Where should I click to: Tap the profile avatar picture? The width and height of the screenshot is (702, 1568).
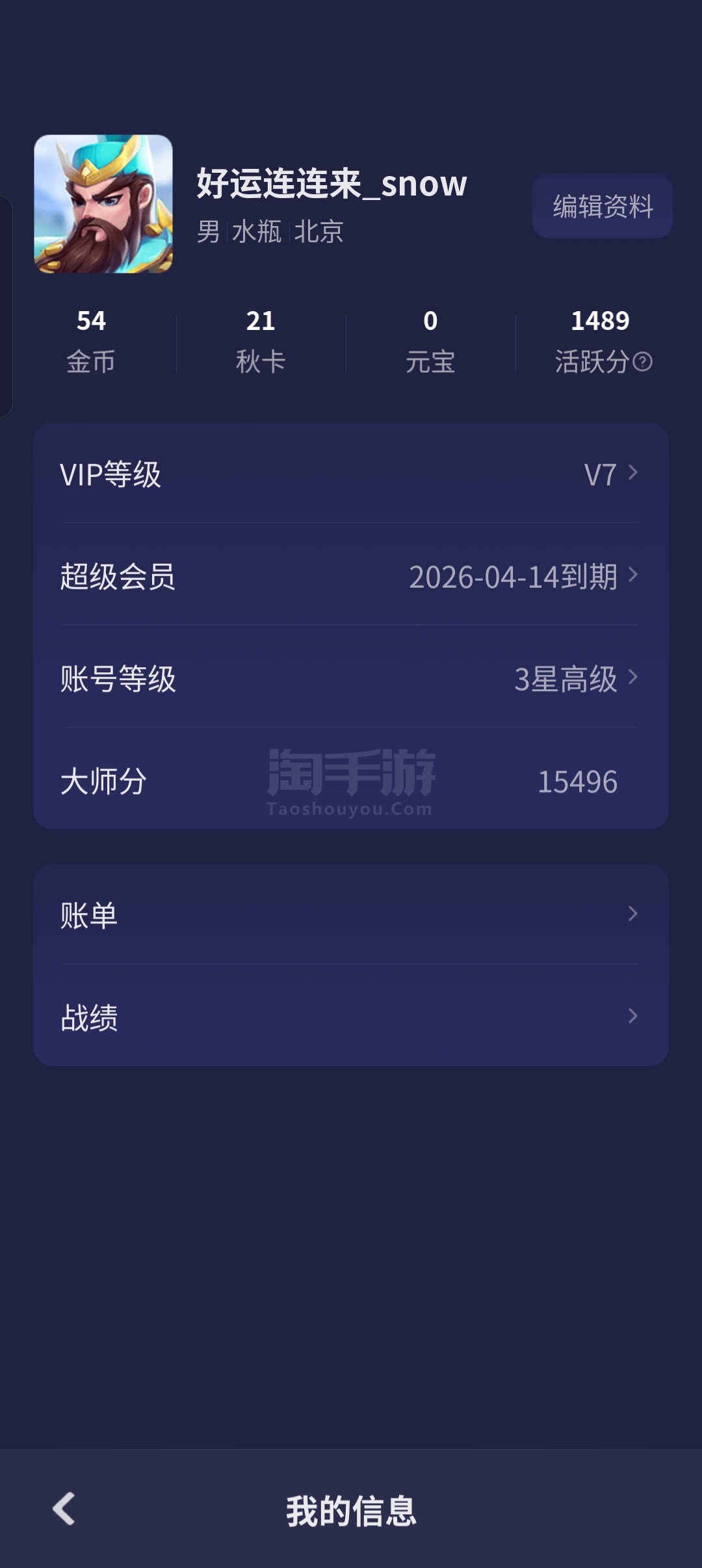103,204
